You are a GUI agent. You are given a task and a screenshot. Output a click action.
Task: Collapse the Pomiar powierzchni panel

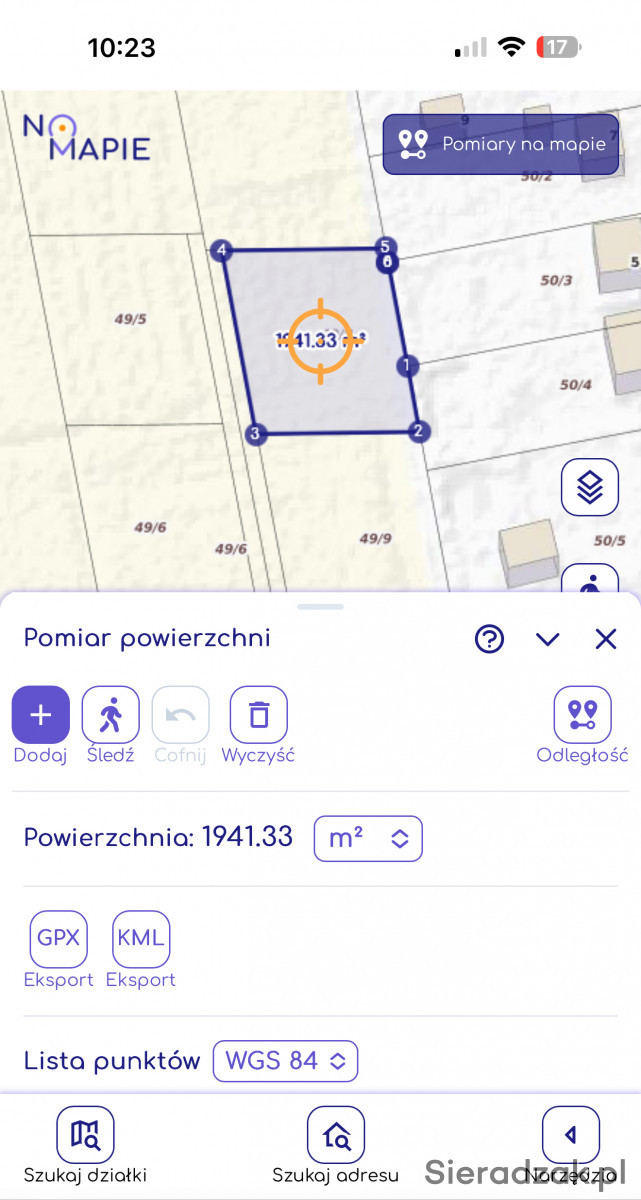(547, 640)
